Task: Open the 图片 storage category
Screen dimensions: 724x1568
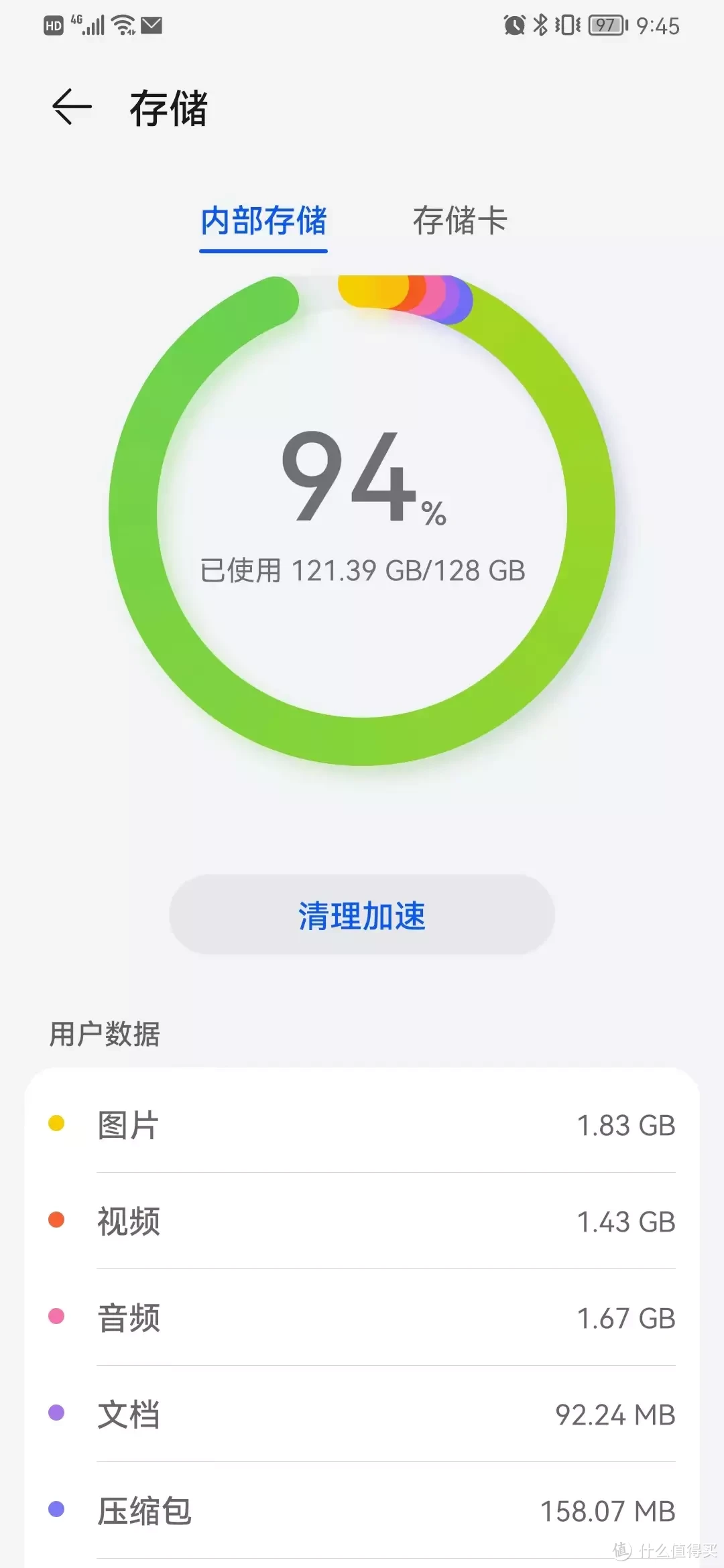Action: point(362,1126)
